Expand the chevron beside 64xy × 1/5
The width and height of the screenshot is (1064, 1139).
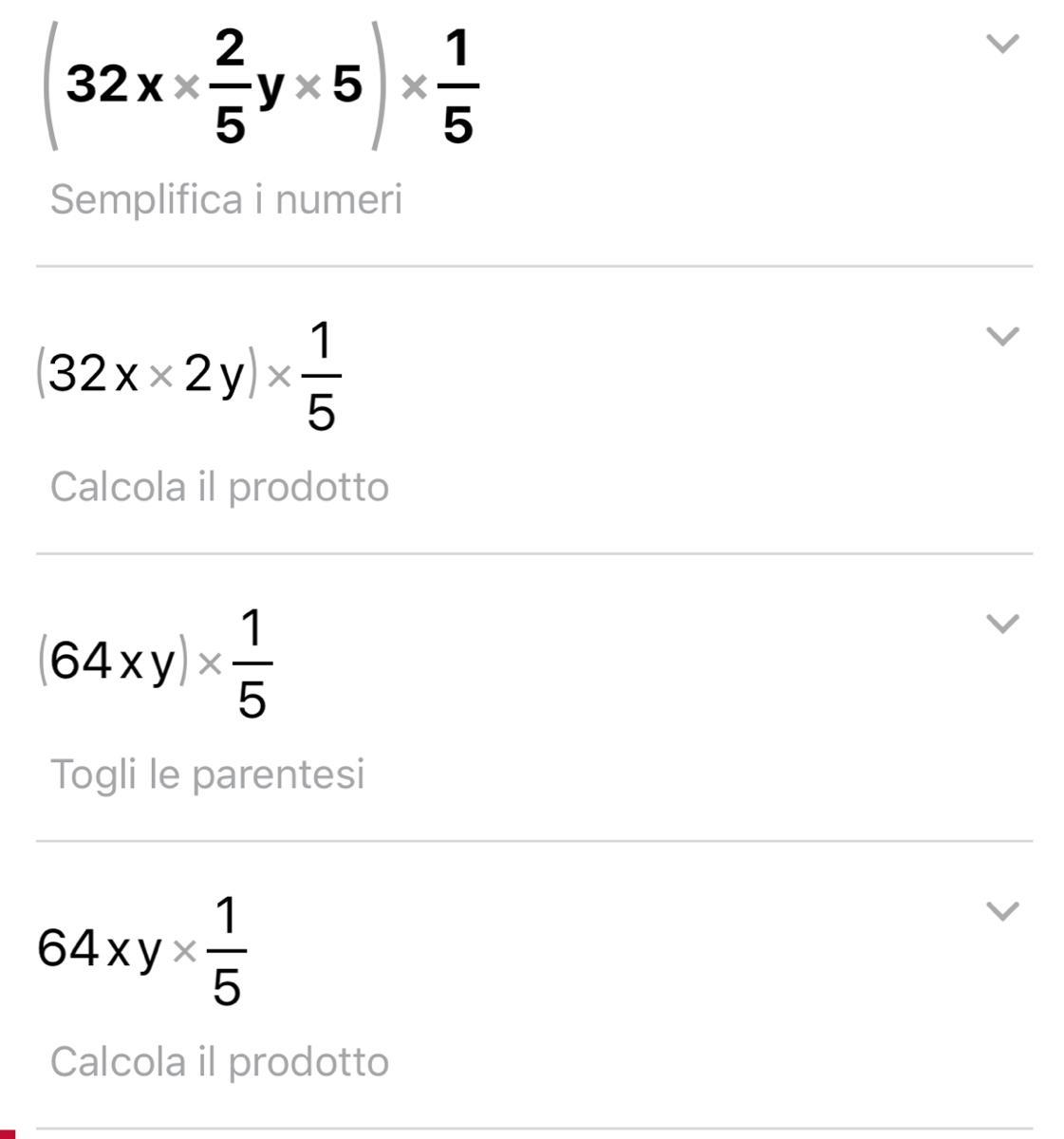click(1002, 911)
